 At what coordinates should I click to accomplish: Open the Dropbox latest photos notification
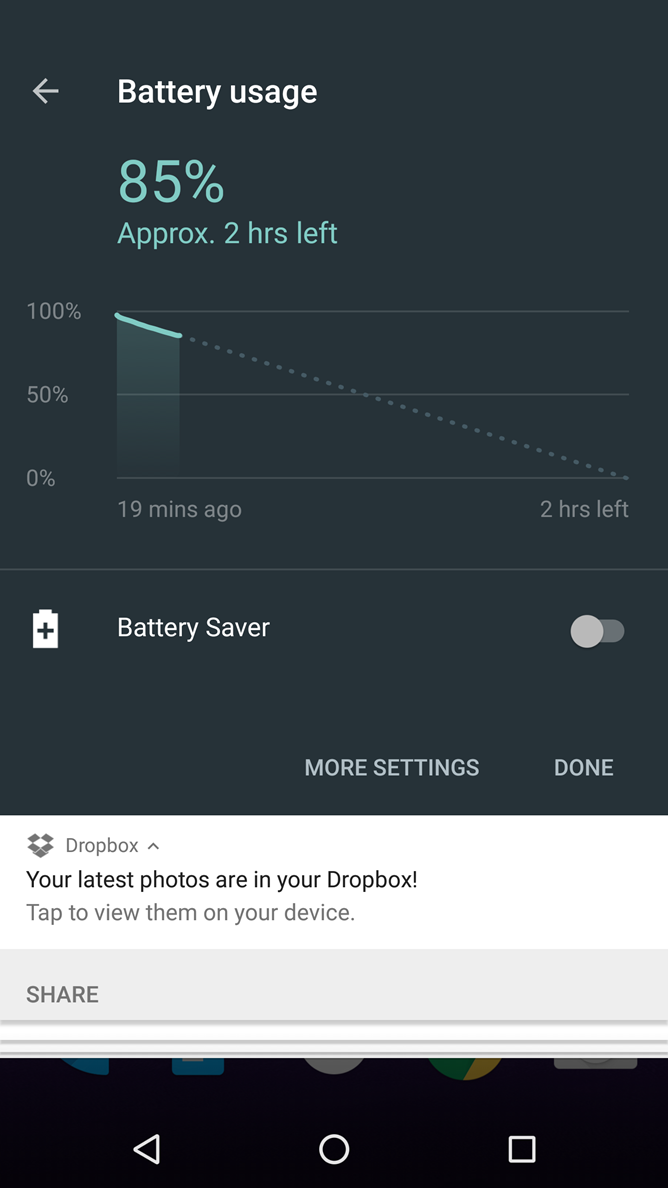pyautogui.click(x=334, y=882)
